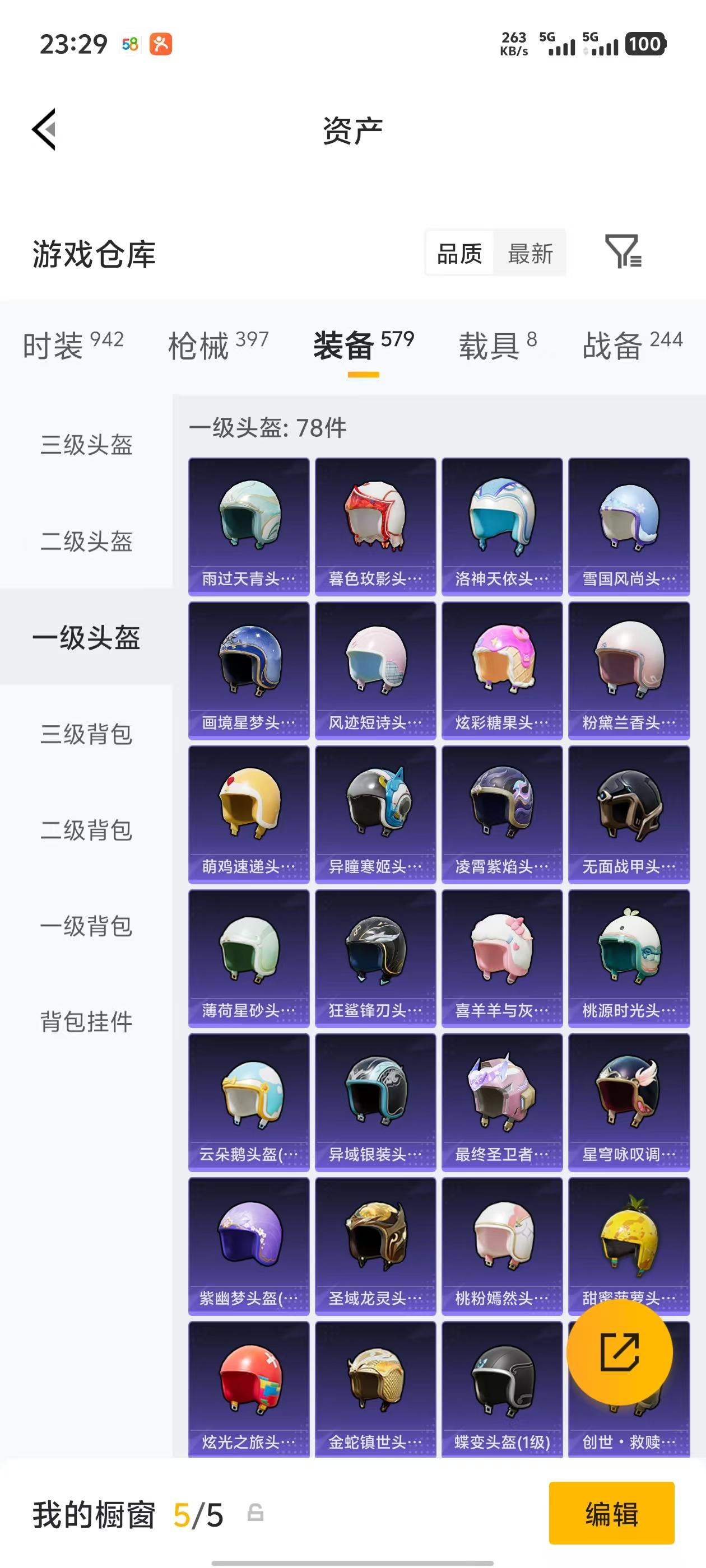The image size is (706, 1568).
Task: Switch sorting to 最新
Action: click(x=530, y=253)
